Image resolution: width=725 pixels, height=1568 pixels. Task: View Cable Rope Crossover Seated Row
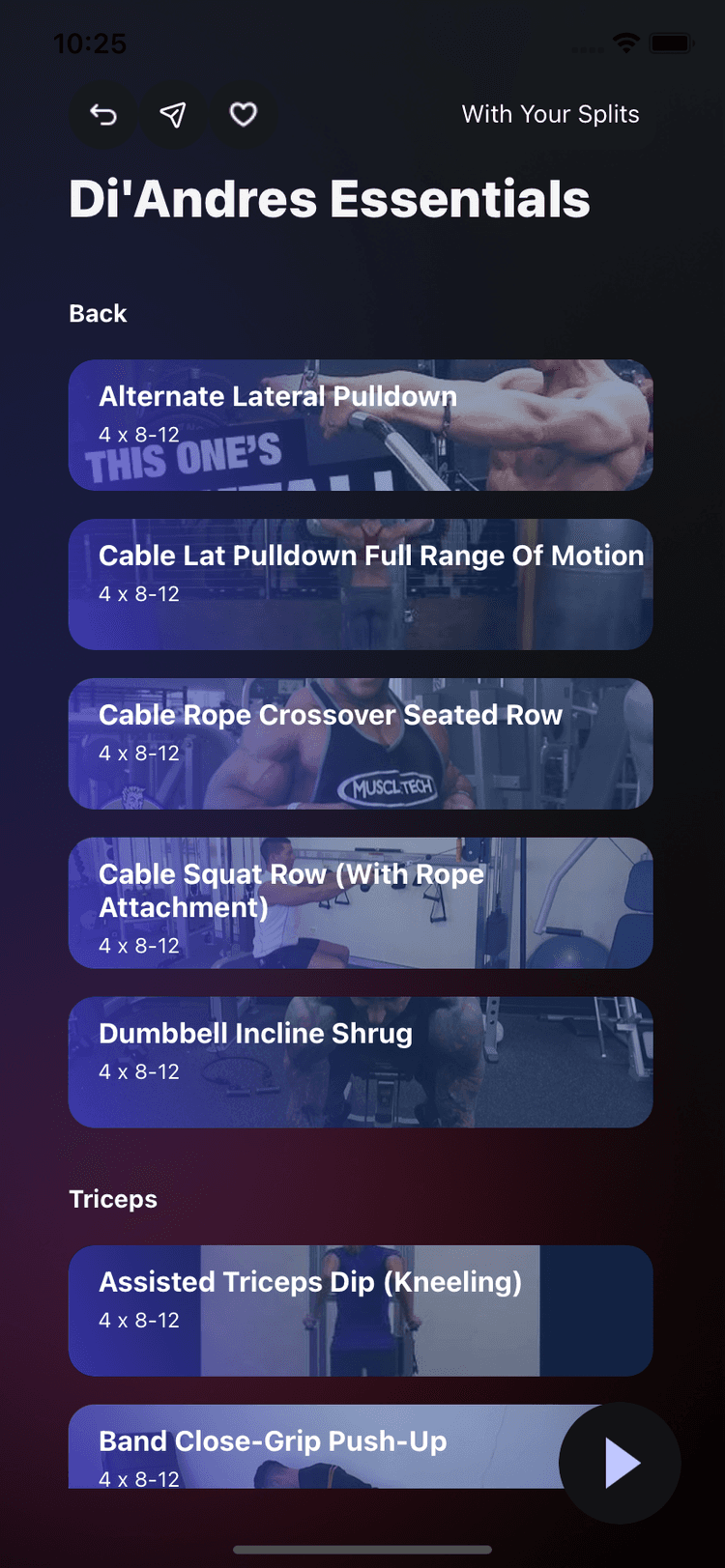(x=361, y=744)
